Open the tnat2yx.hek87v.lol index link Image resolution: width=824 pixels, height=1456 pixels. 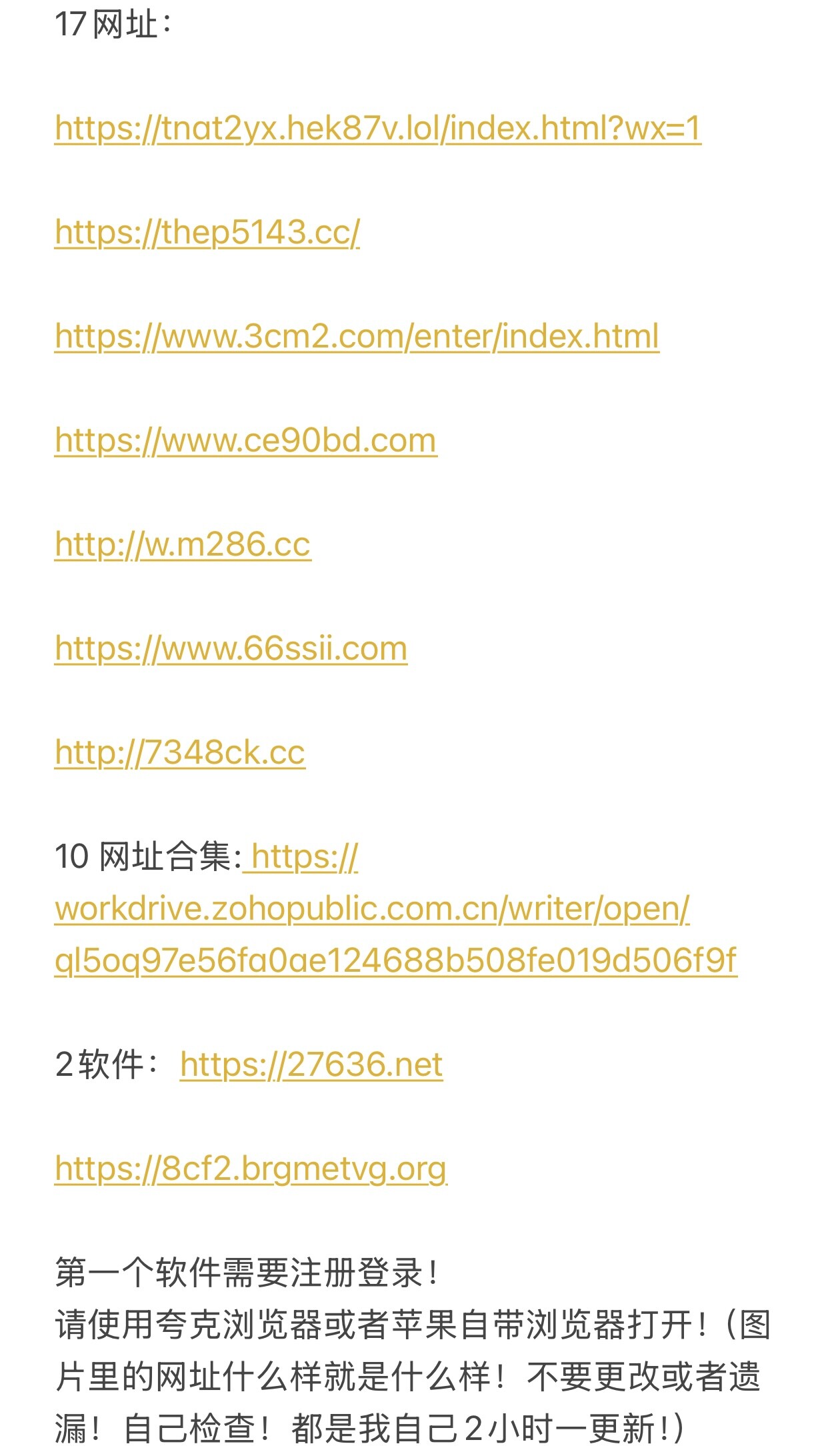(378, 129)
